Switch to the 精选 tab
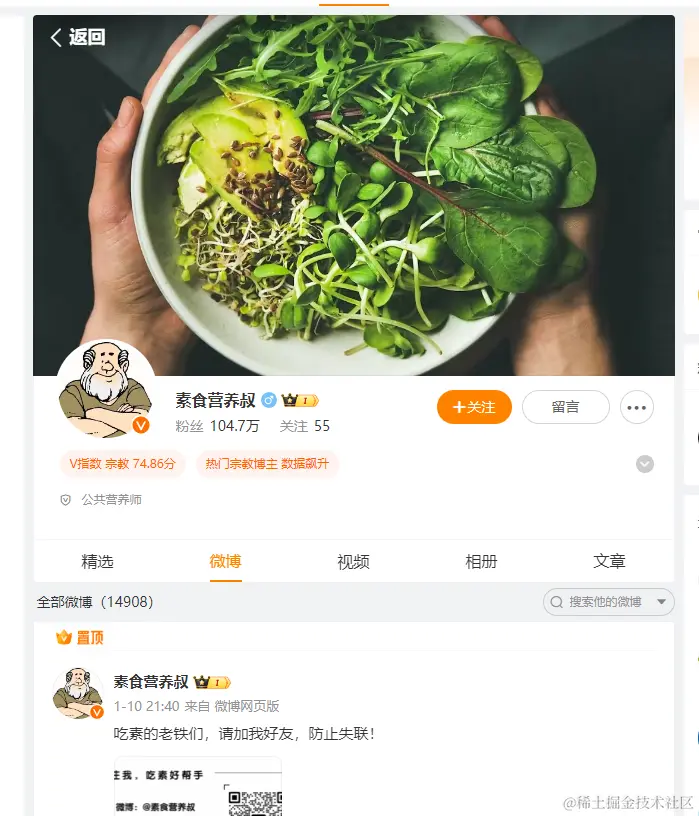 tap(97, 561)
